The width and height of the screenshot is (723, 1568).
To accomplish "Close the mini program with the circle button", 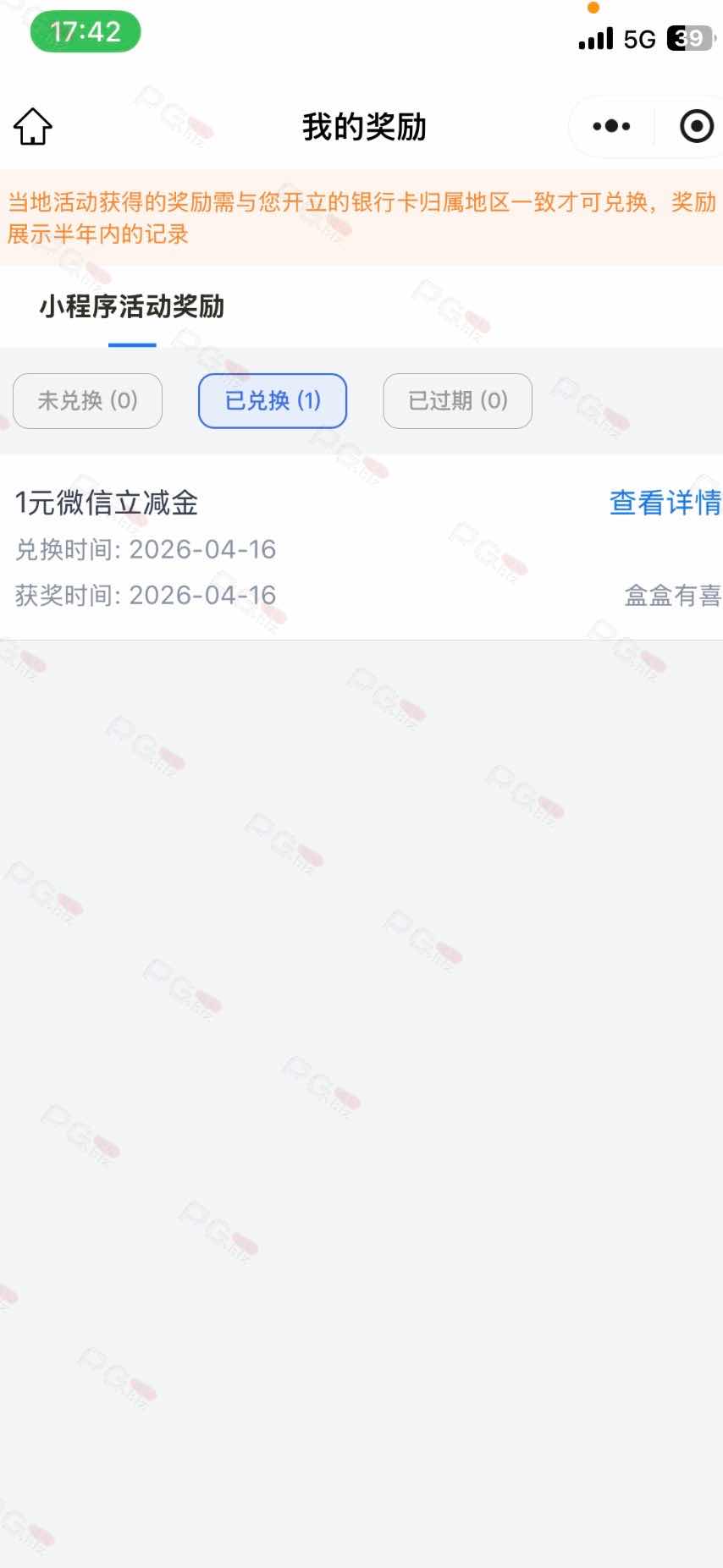I will [x=696, y=127].
